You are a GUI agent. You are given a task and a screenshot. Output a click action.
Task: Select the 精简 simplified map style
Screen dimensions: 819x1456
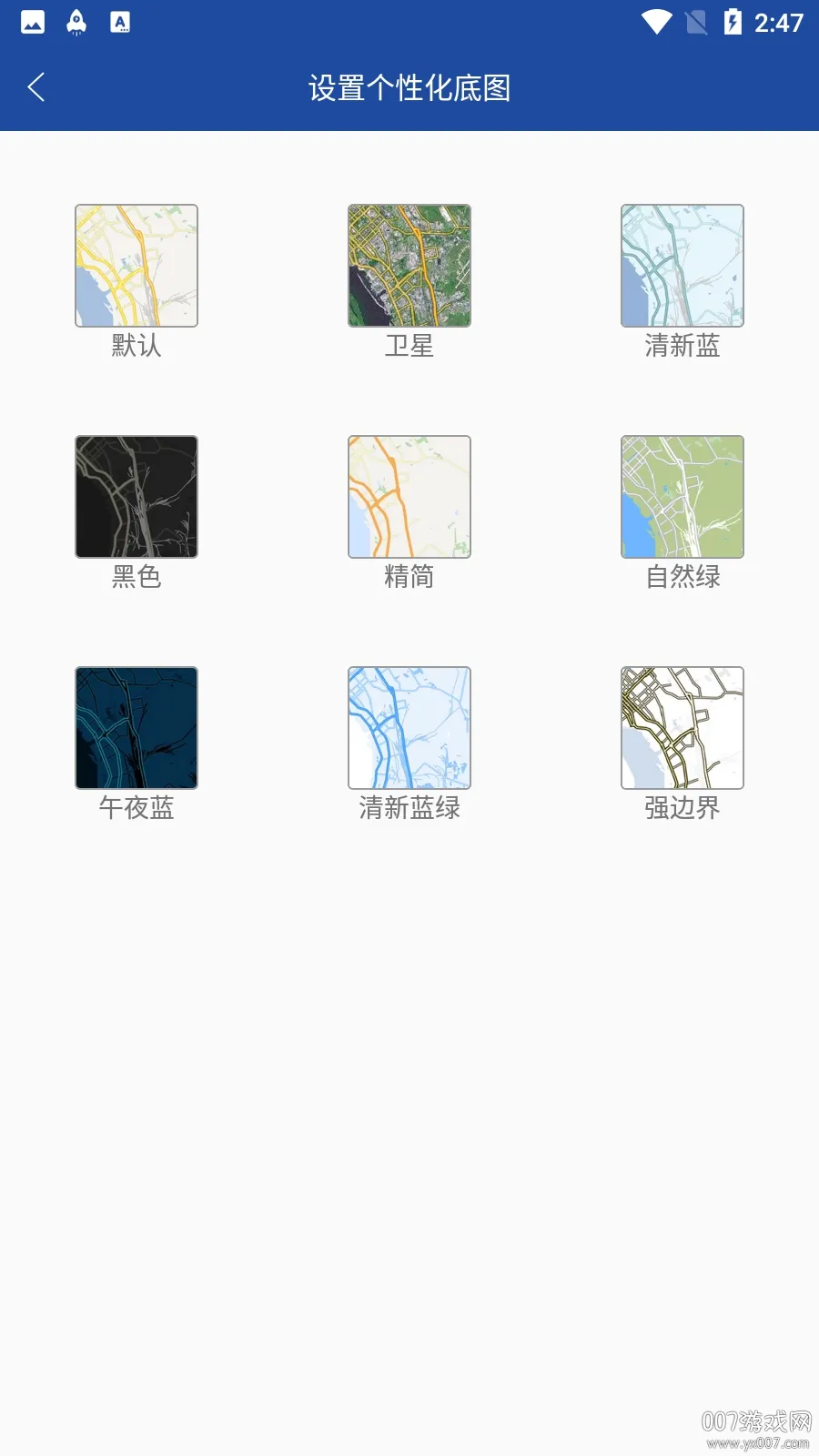tap(409, 496)
